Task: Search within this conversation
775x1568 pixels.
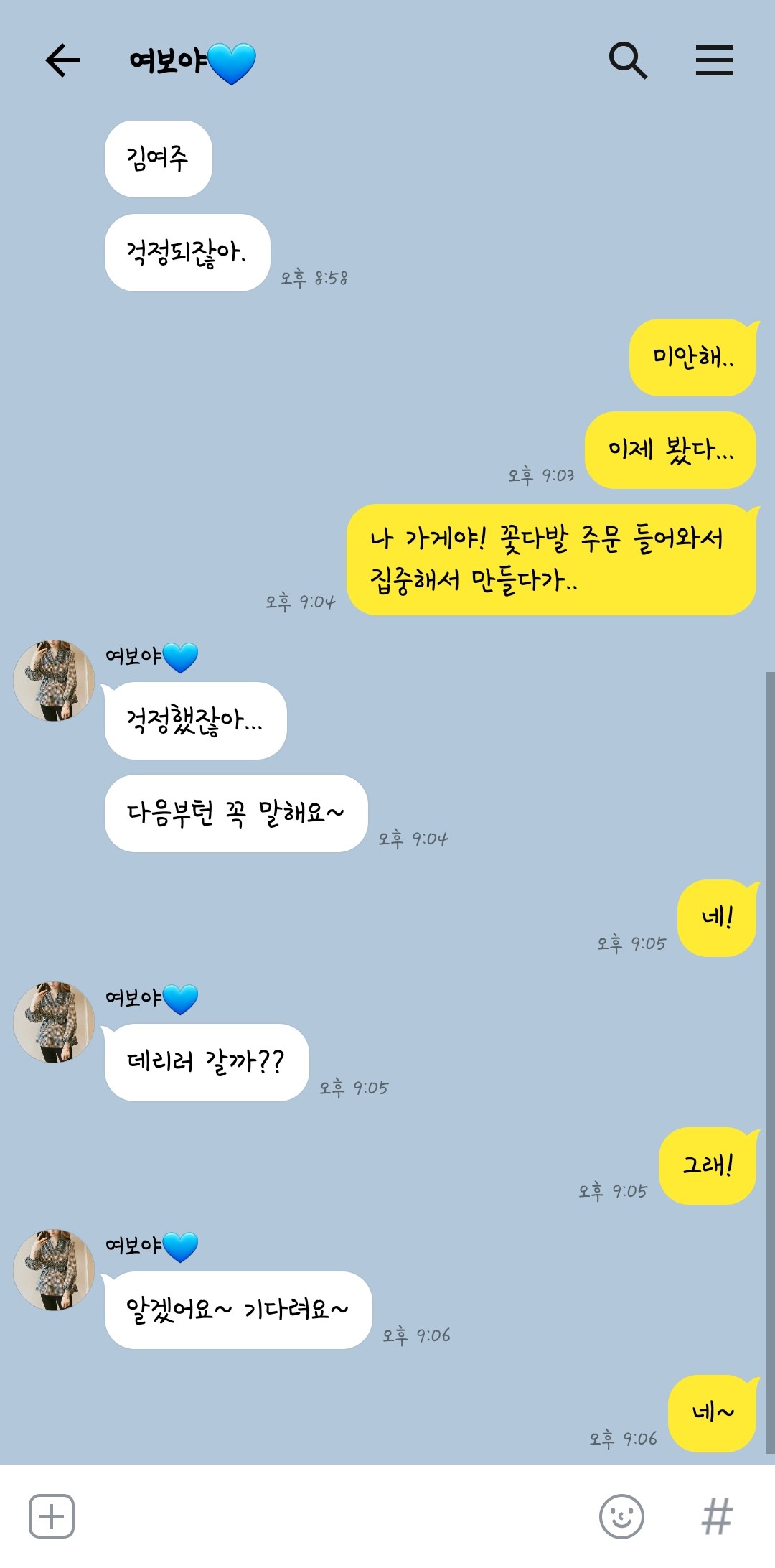Action: 628,60
